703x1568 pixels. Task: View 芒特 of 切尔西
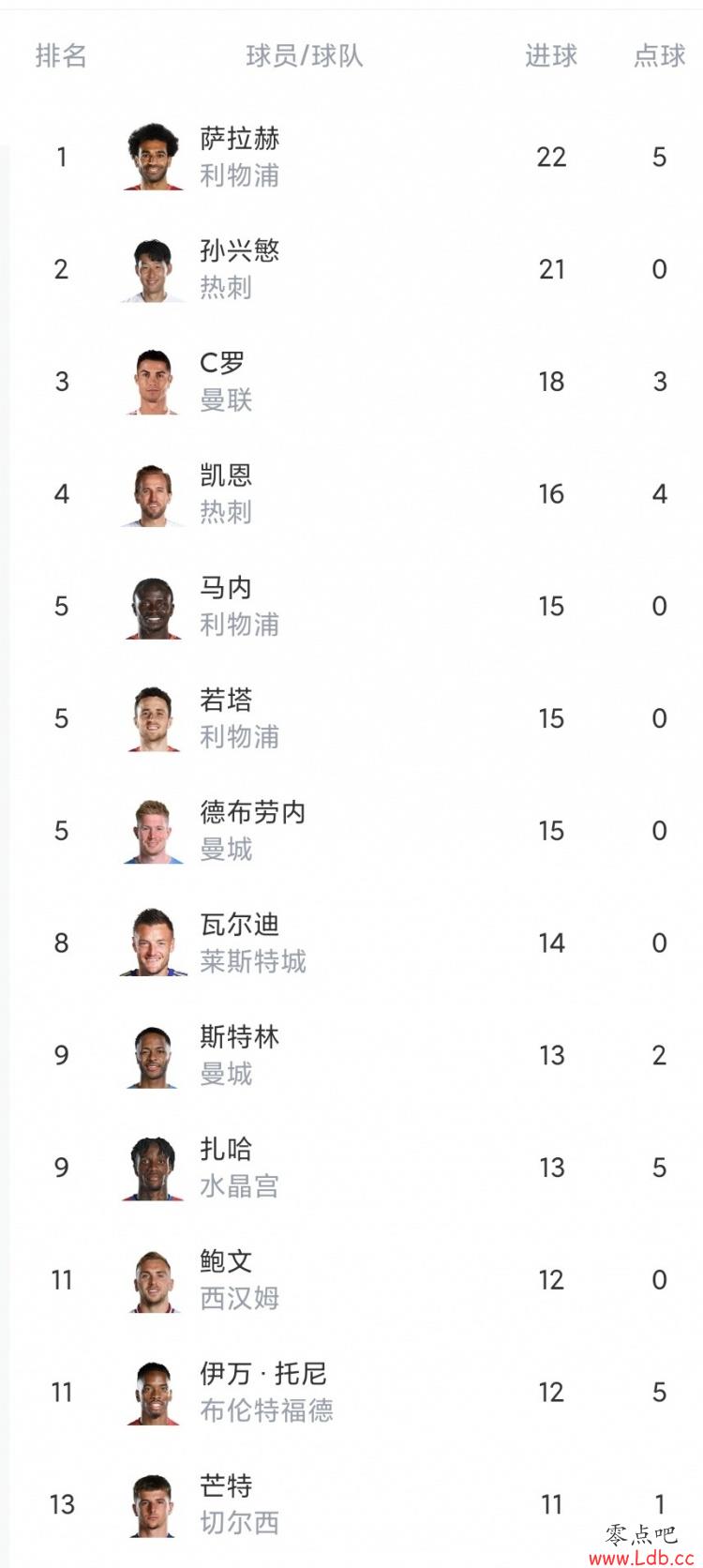351,1504
